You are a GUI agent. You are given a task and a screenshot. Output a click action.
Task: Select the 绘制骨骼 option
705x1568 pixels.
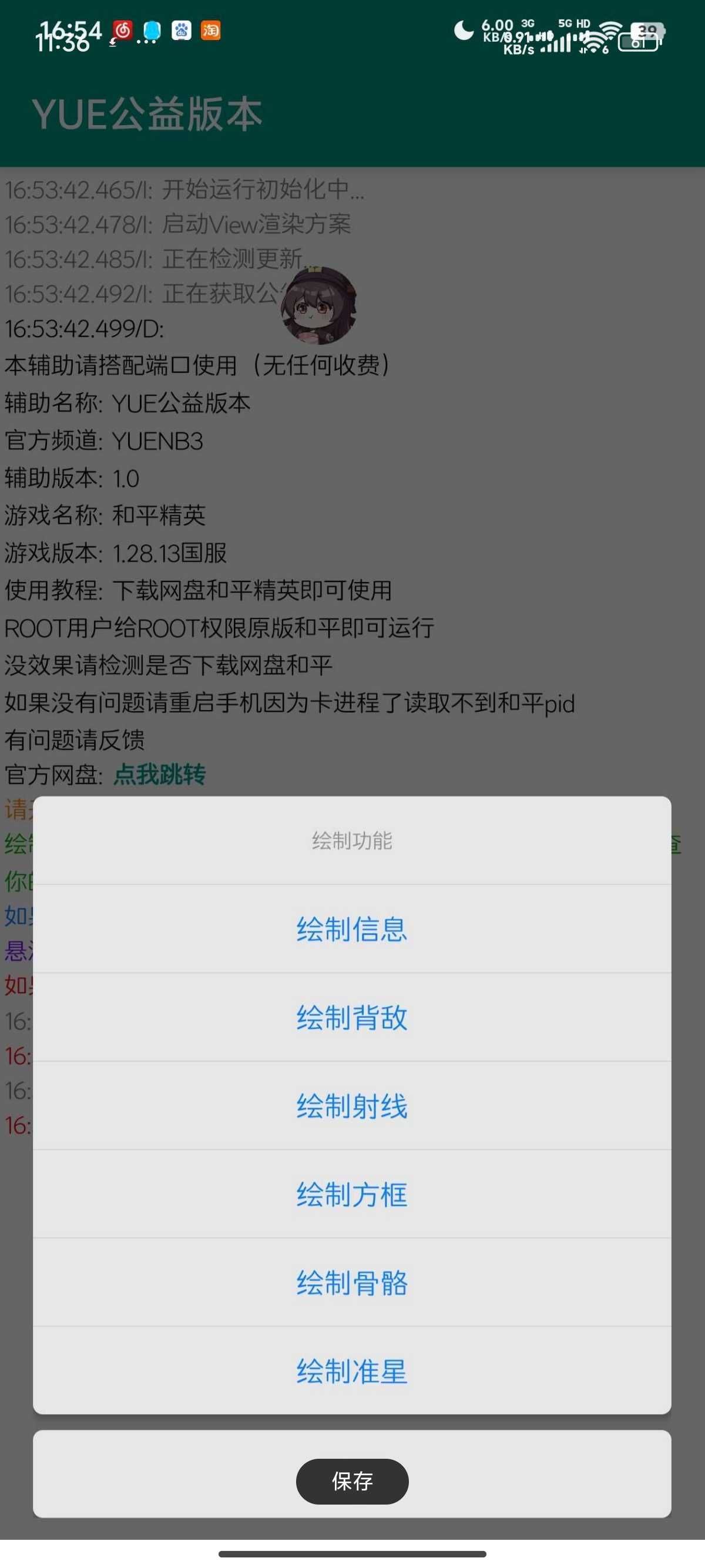[352, 1282]
